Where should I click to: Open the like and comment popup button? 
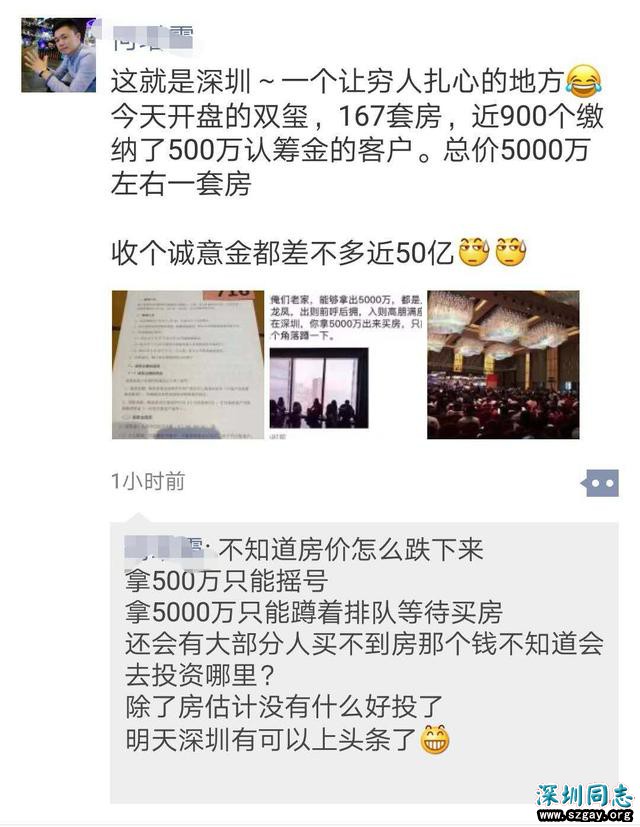(x=600, y=483)
